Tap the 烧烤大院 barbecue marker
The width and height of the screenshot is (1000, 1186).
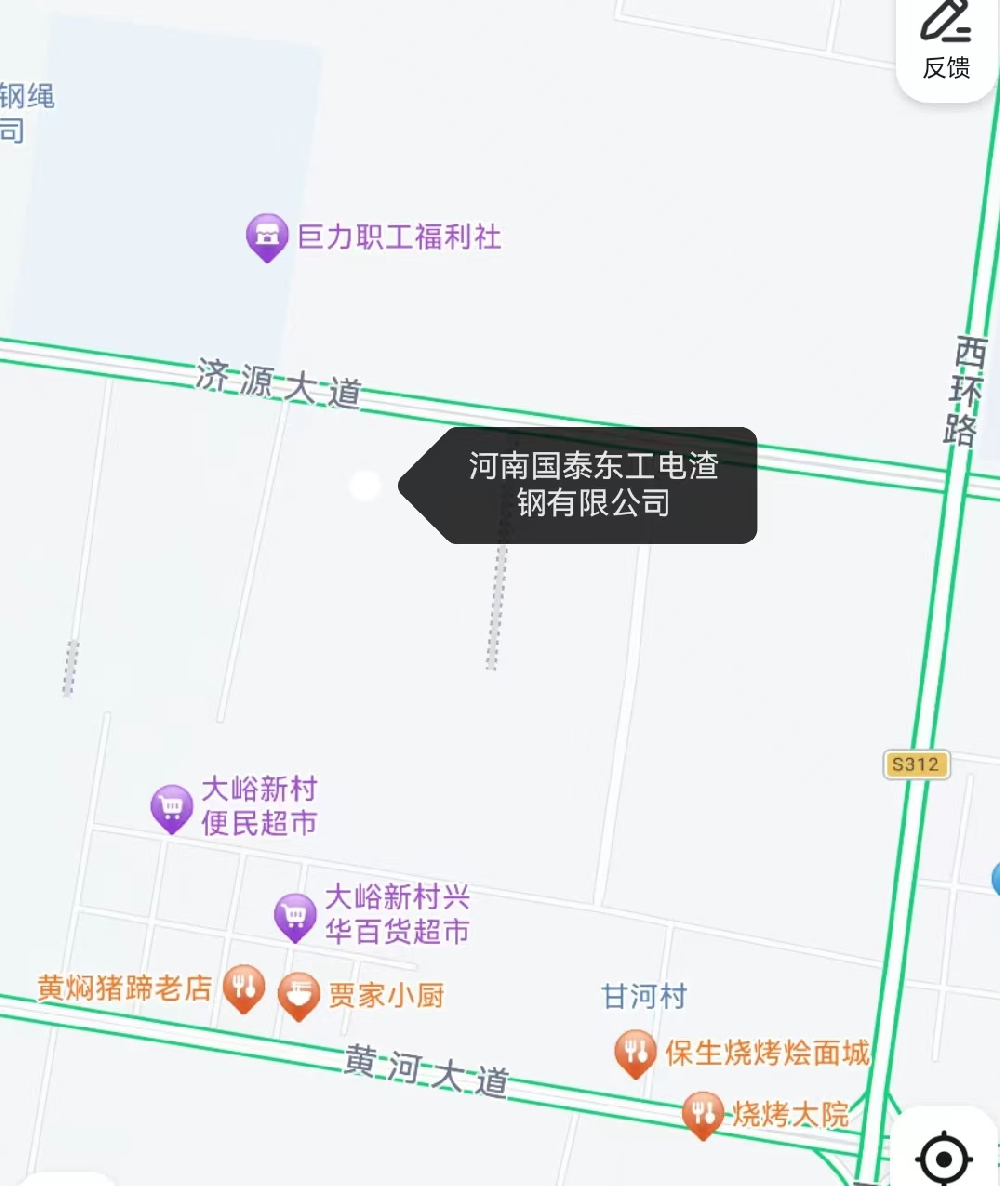pyautogui.click(x=703, y=1113)
